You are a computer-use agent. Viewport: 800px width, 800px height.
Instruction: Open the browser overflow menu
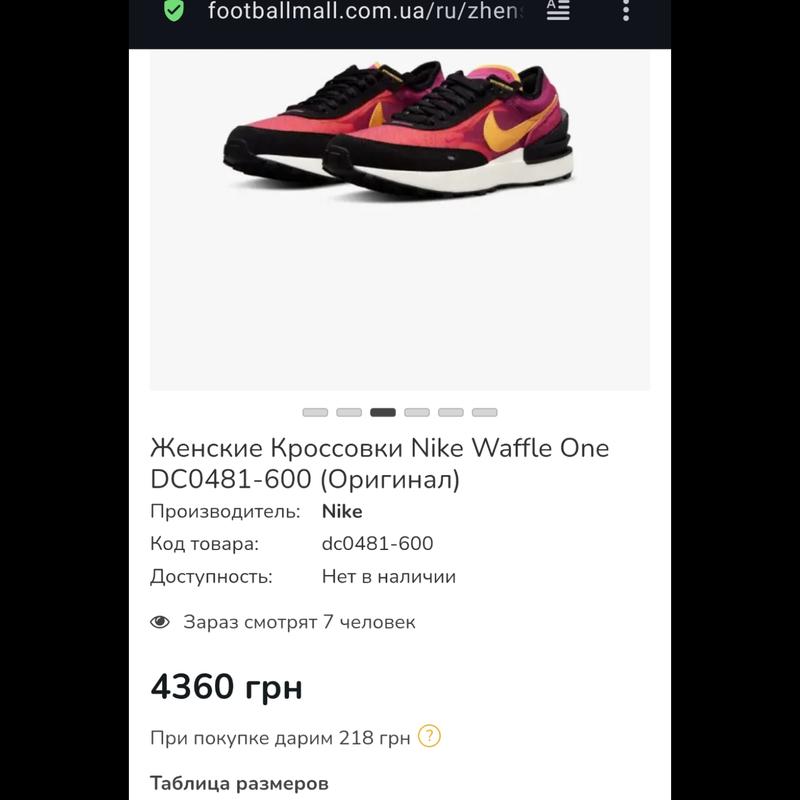(x=626, y=11)
